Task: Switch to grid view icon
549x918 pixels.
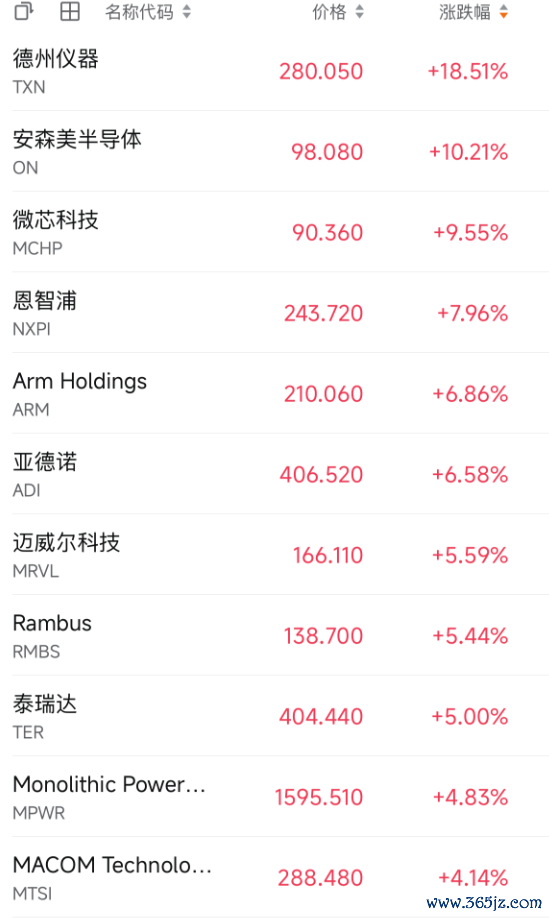Action: [70, 11]
